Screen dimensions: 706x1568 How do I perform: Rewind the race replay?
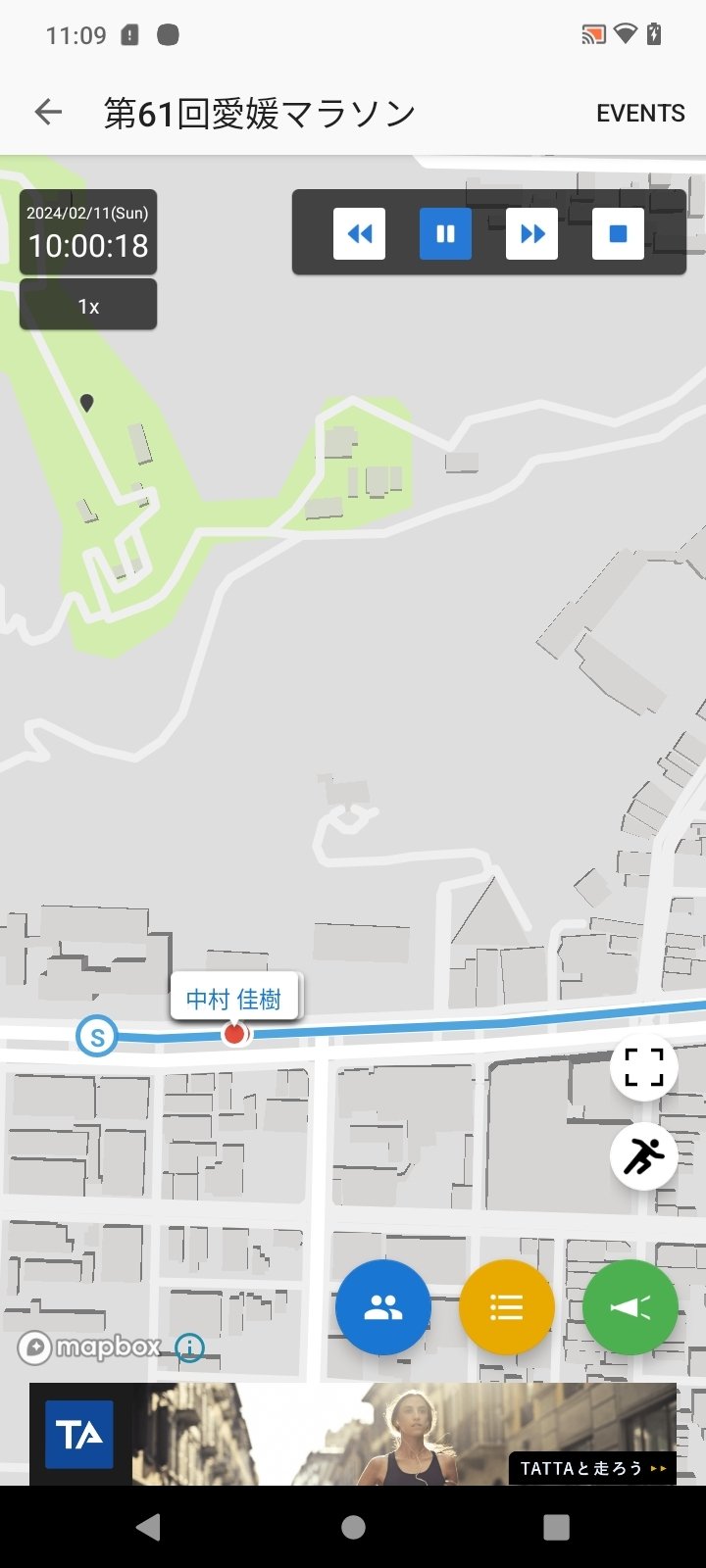tap(360, 234)
